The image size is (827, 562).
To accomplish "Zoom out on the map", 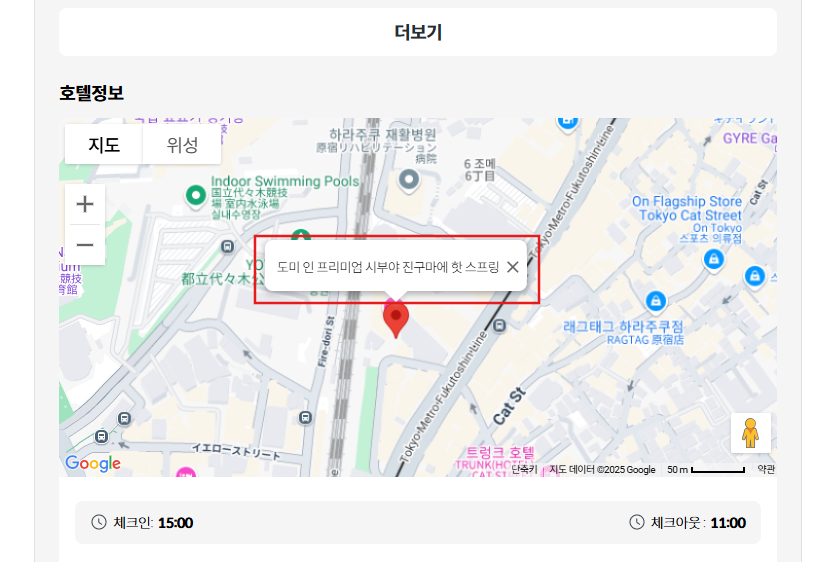I will tap(85, 245).
